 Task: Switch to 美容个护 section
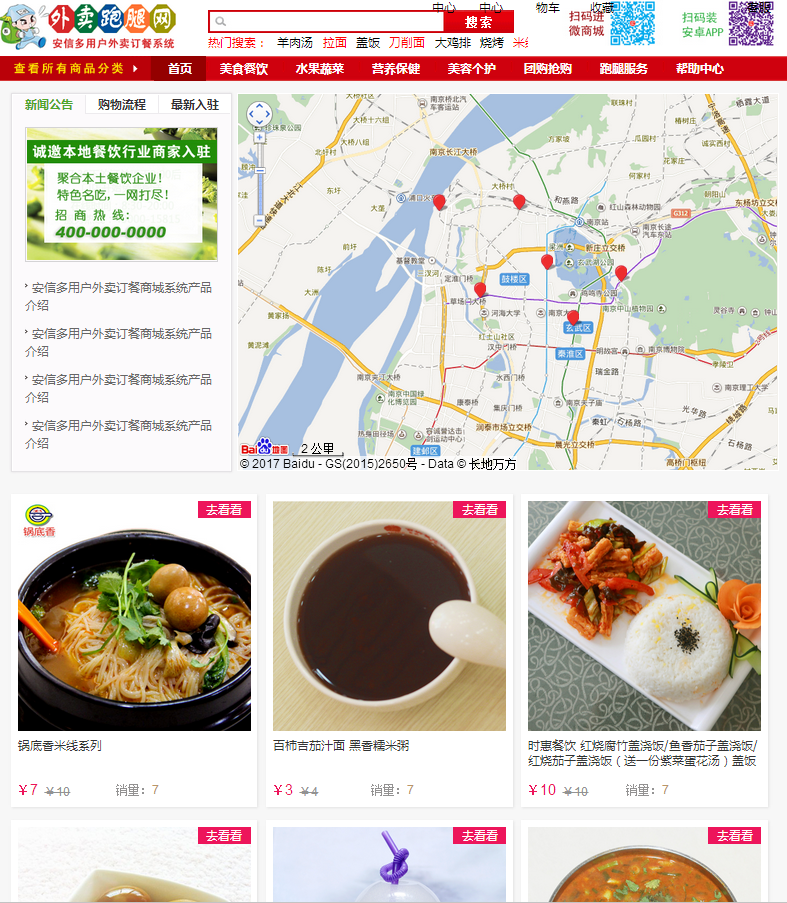point(472,69)
